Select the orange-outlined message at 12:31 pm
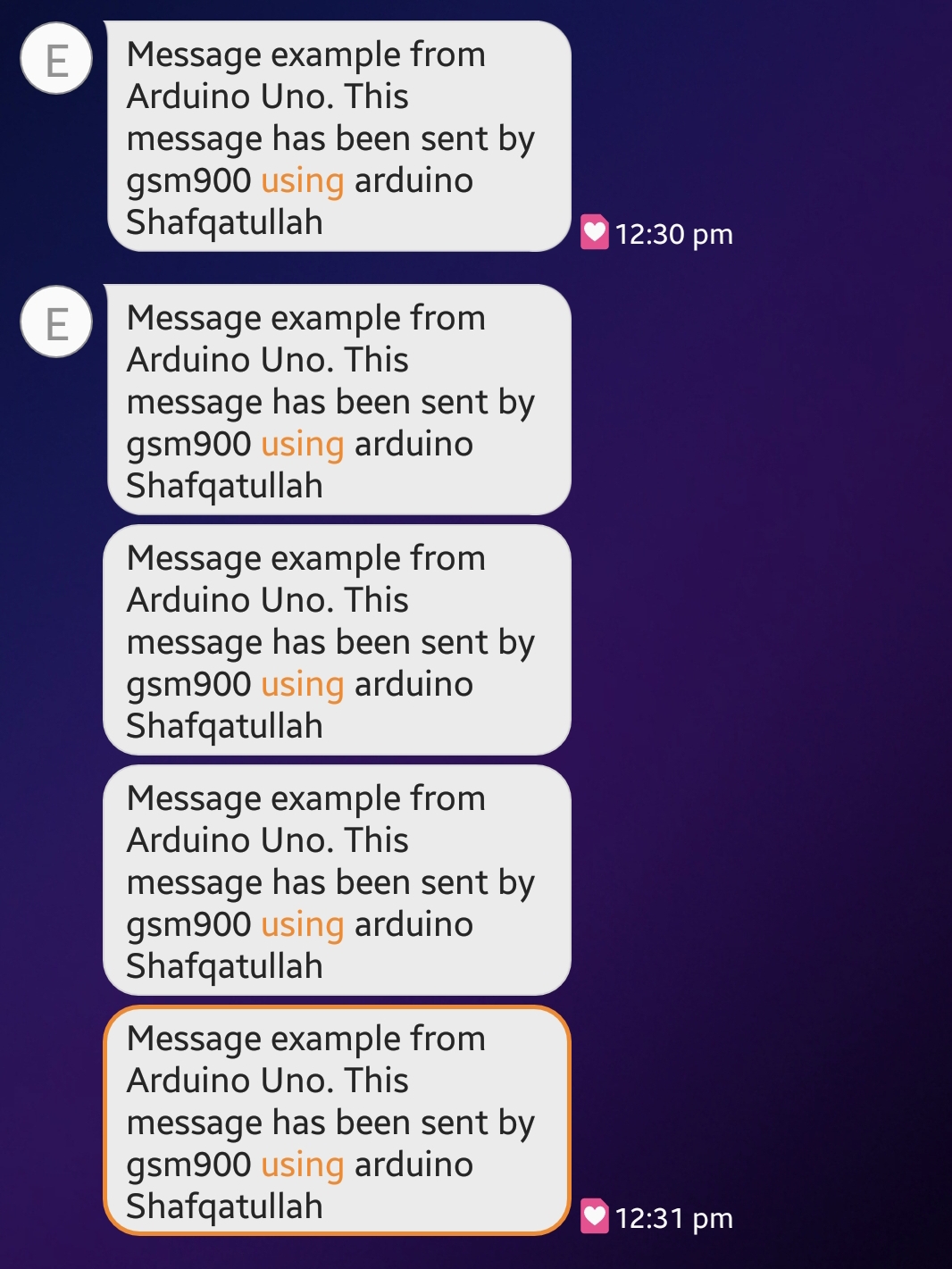This screenshot has width=952, height=1269. (338, 1121)
